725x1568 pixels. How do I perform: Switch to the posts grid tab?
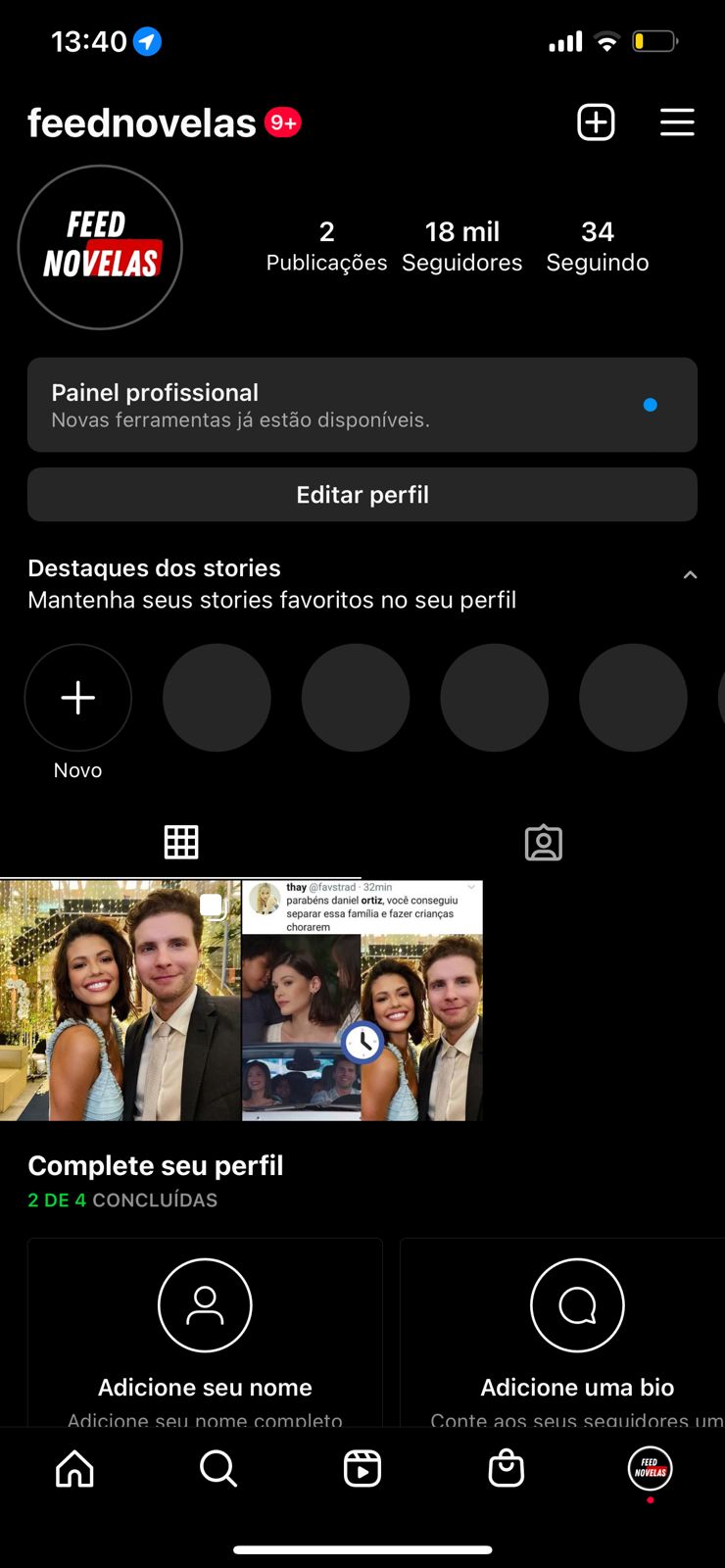[x=181, y=842]
